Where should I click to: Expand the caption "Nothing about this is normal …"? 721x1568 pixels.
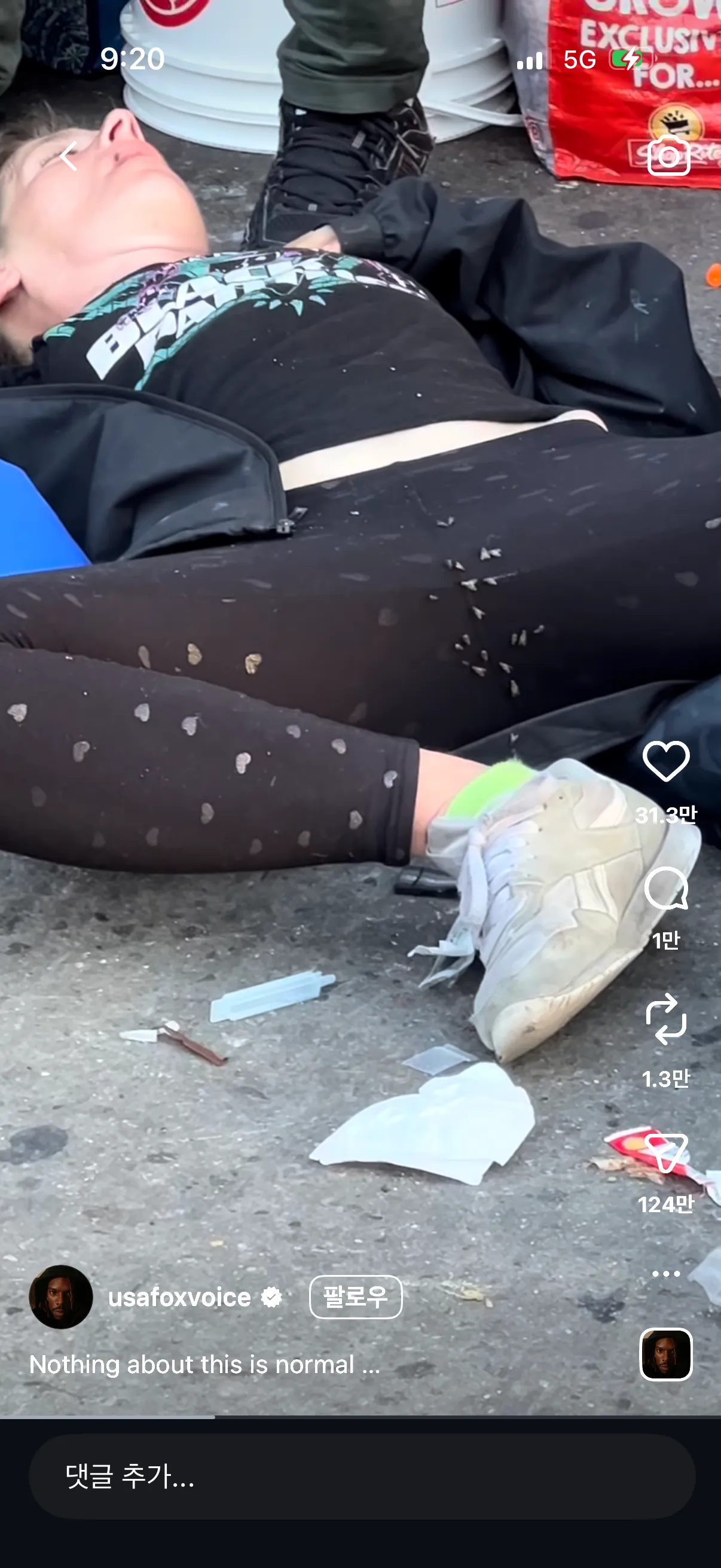(x=204, y=1364)
